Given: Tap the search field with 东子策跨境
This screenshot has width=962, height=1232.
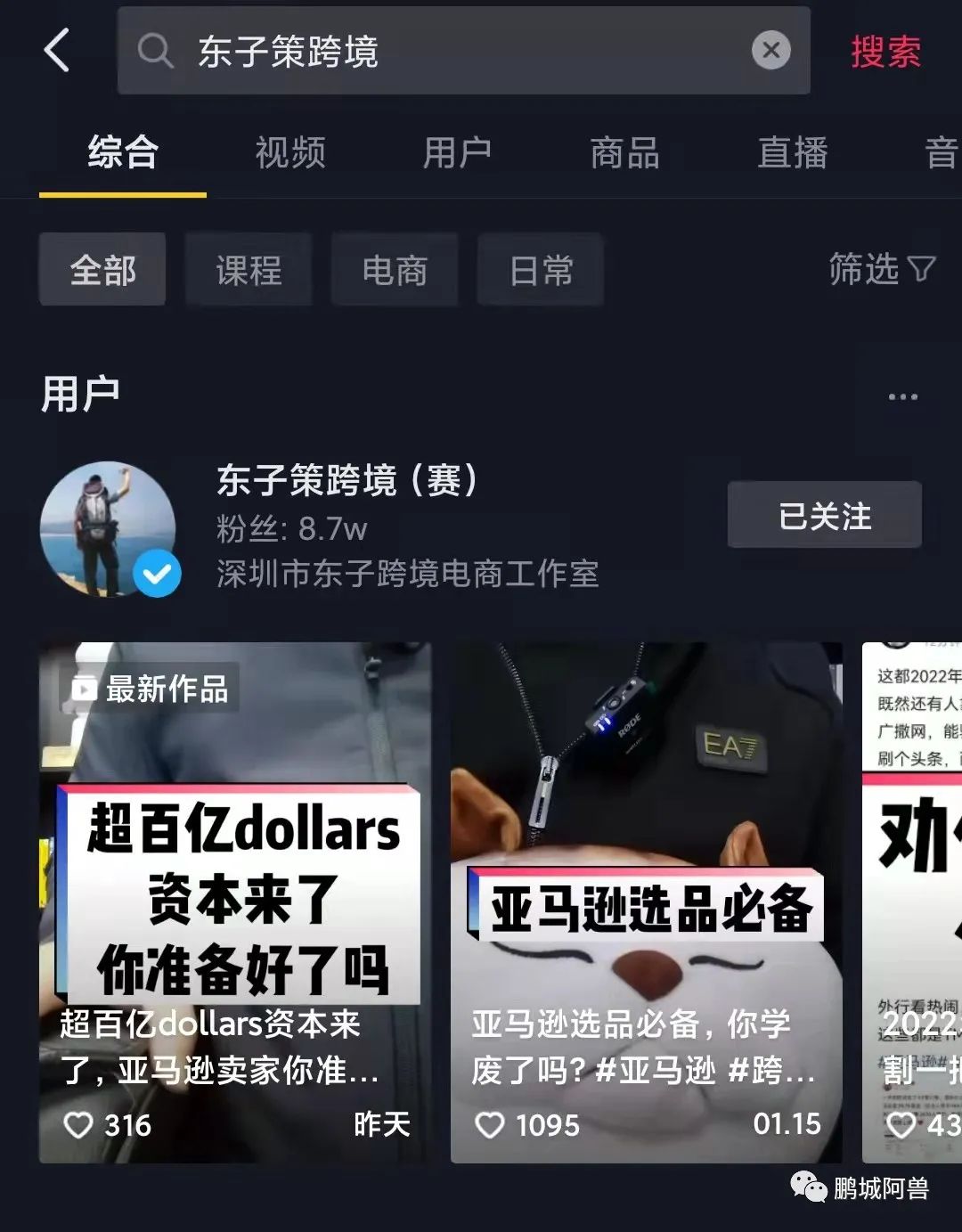Looking at the screenshot, I should (445, 51).
